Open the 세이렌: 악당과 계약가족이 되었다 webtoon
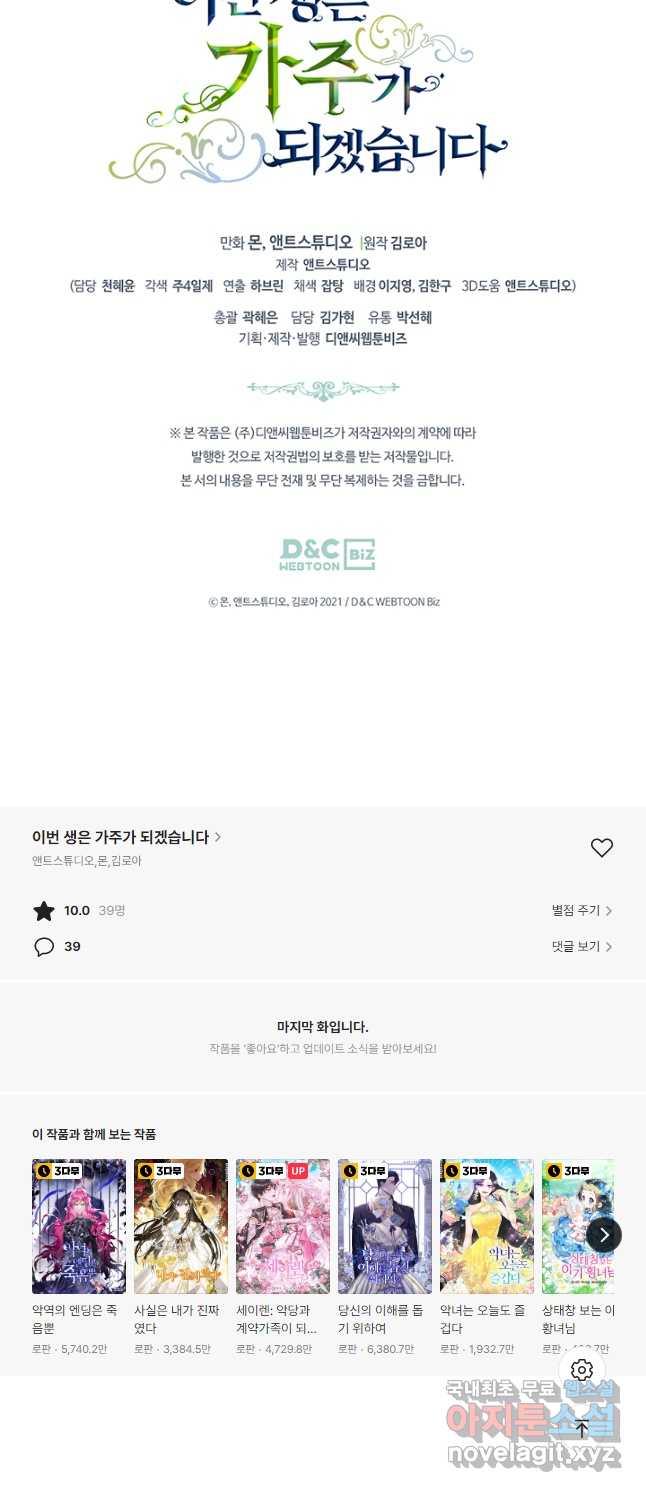646x1492 pixels. point(283,1226)
